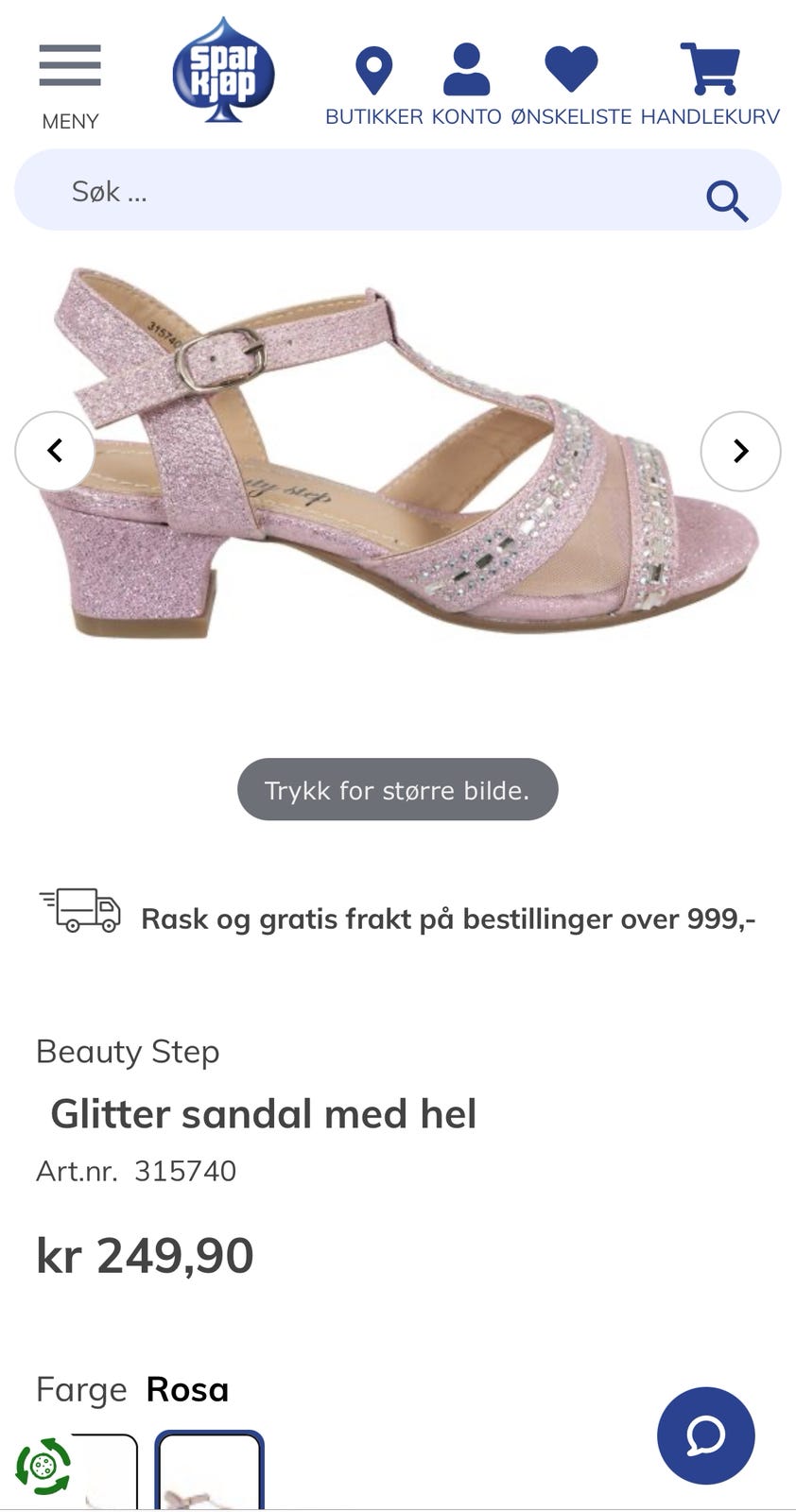
Task: Click the search magnifier icon
Action: [x=725, y=199]
